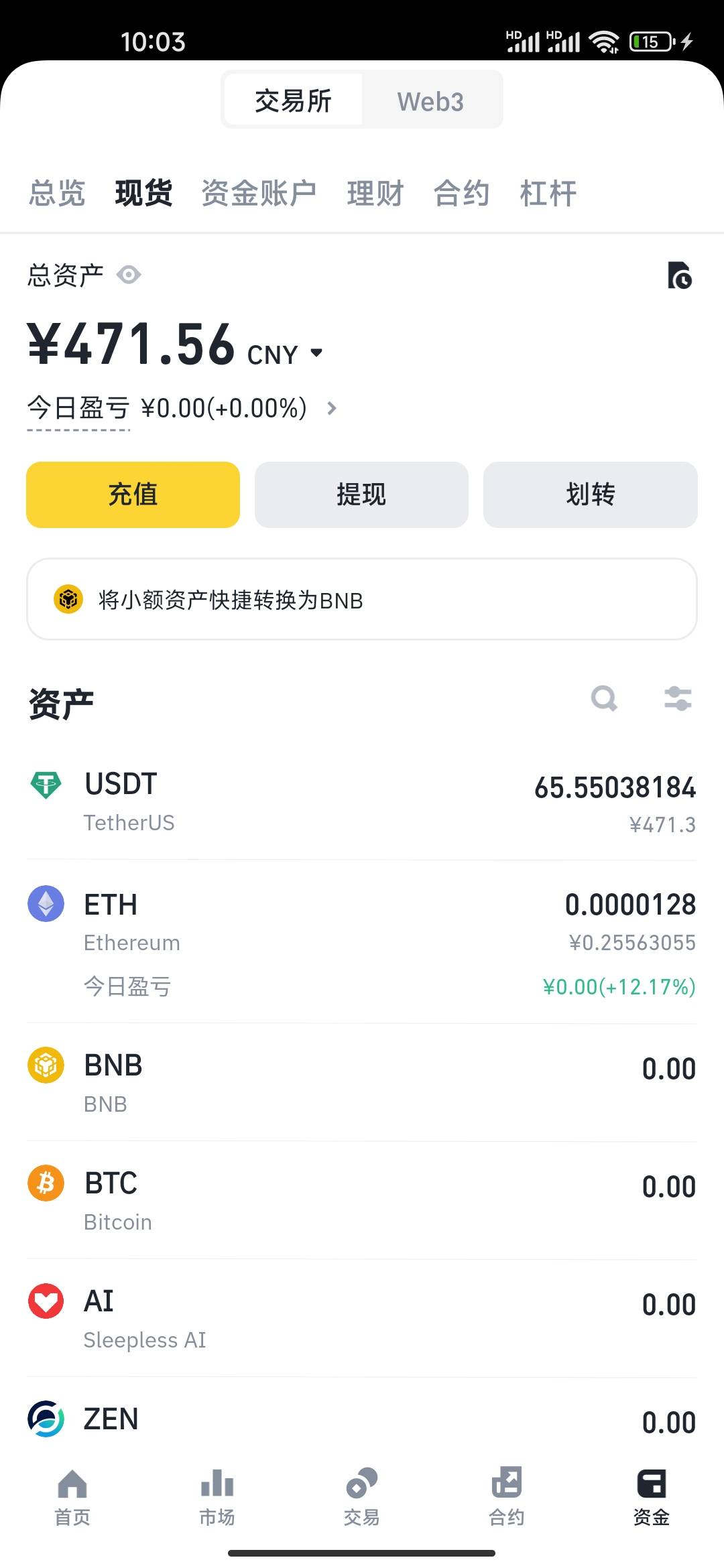This screenshot has width=724, height=1568.
Task: Open the small balance BNB conversion banner
Action: 362,600
